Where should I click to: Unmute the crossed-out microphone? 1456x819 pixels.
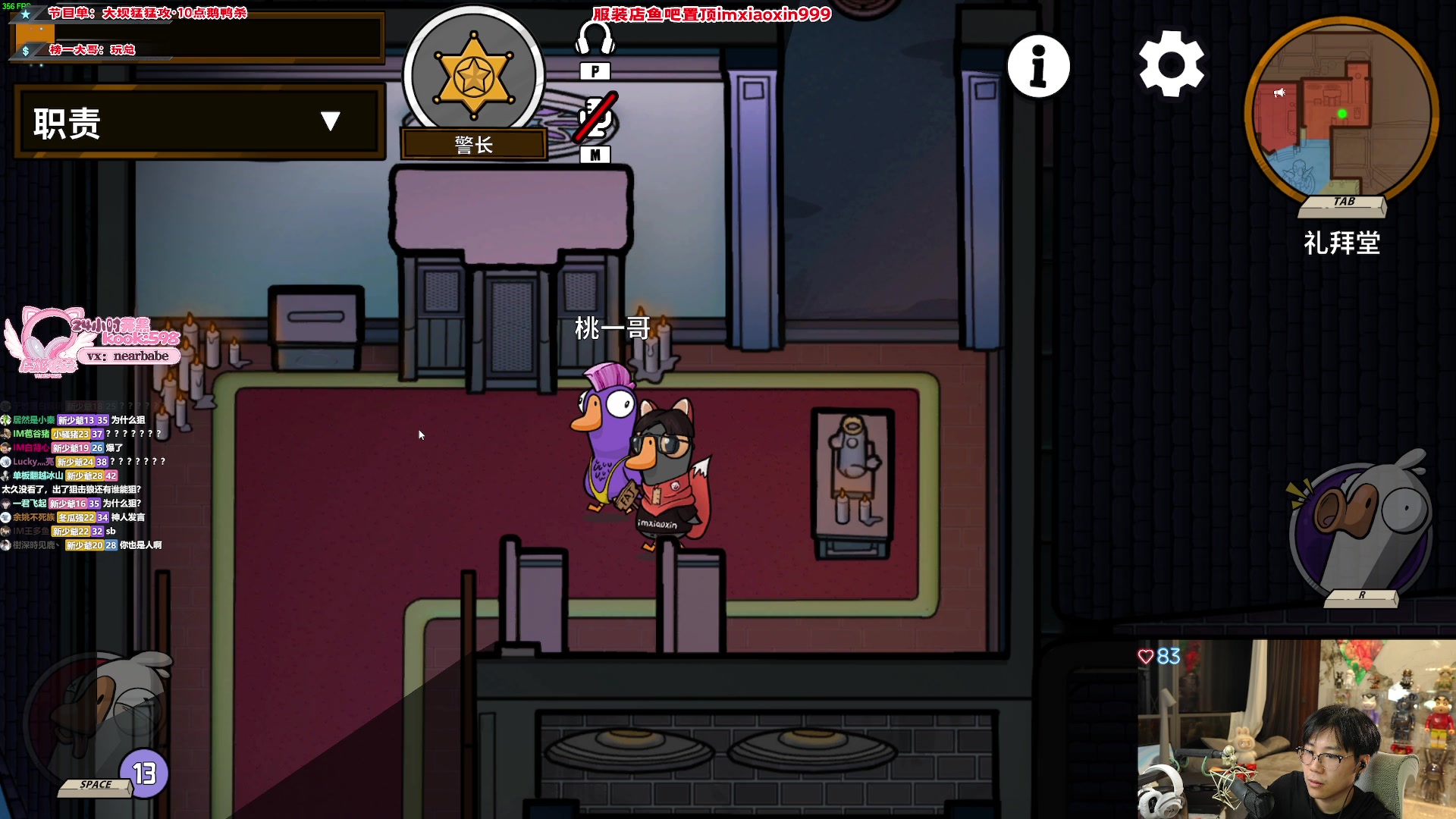click(595, 119)
